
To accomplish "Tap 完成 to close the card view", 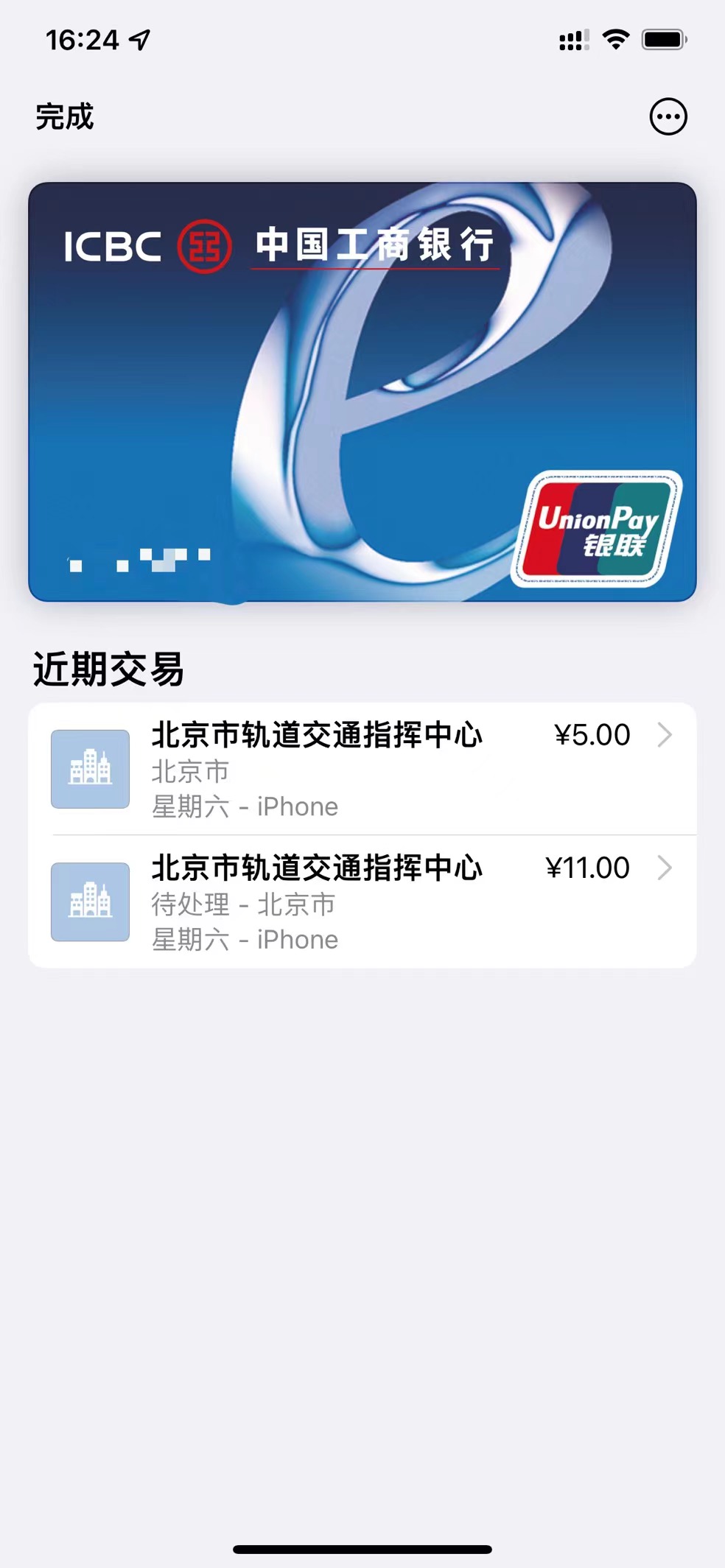I will tap(65, 117).
